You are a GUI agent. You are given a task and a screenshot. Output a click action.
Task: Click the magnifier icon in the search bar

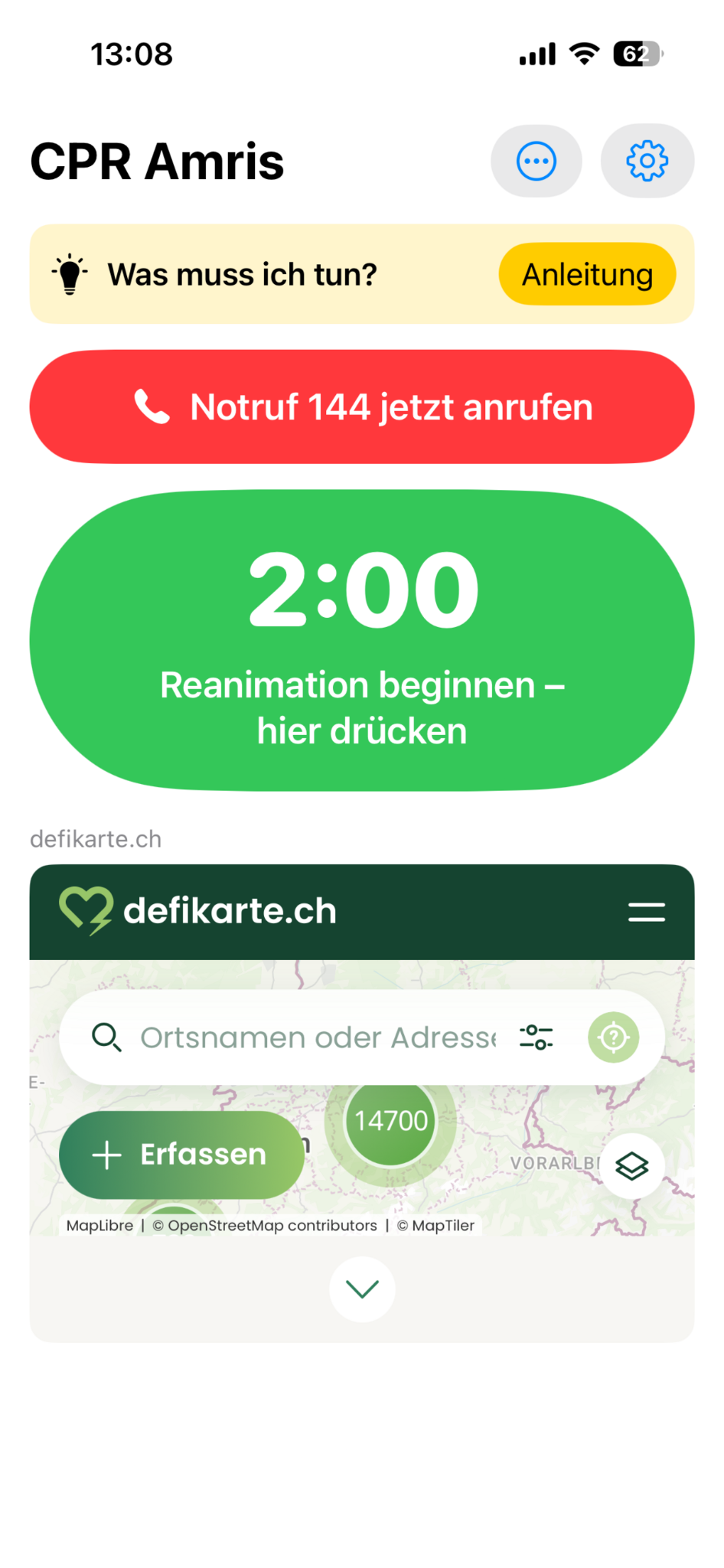point(106,1037)
